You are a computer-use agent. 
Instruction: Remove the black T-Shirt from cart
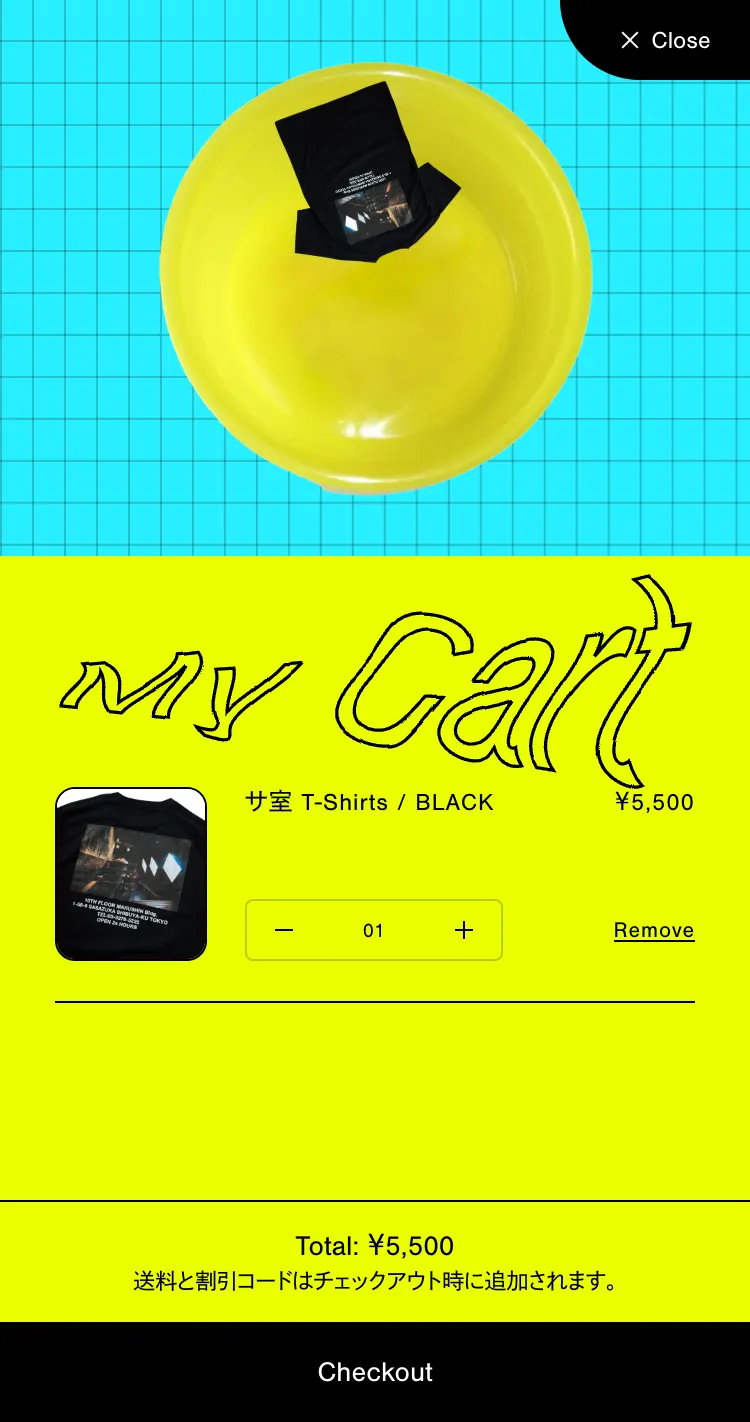[654, 930]
